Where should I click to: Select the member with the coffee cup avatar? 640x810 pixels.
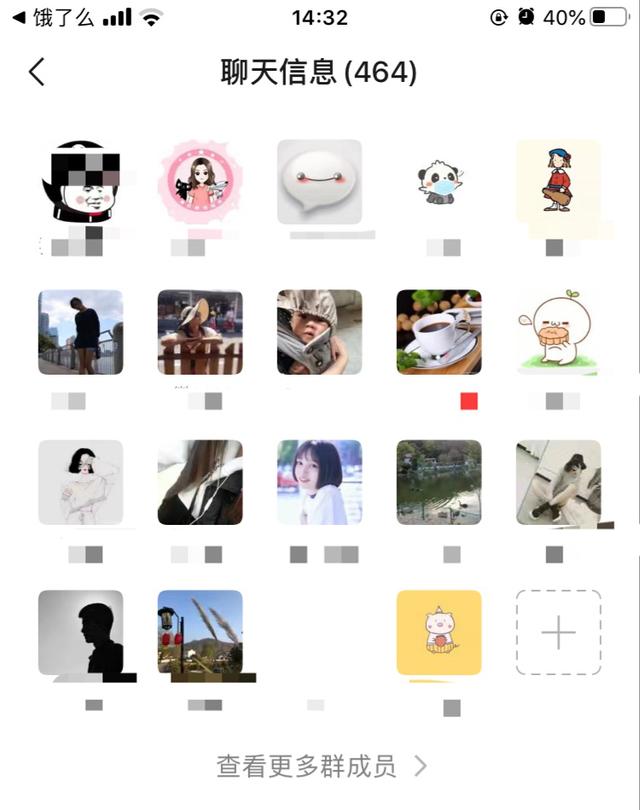point(439,332)
